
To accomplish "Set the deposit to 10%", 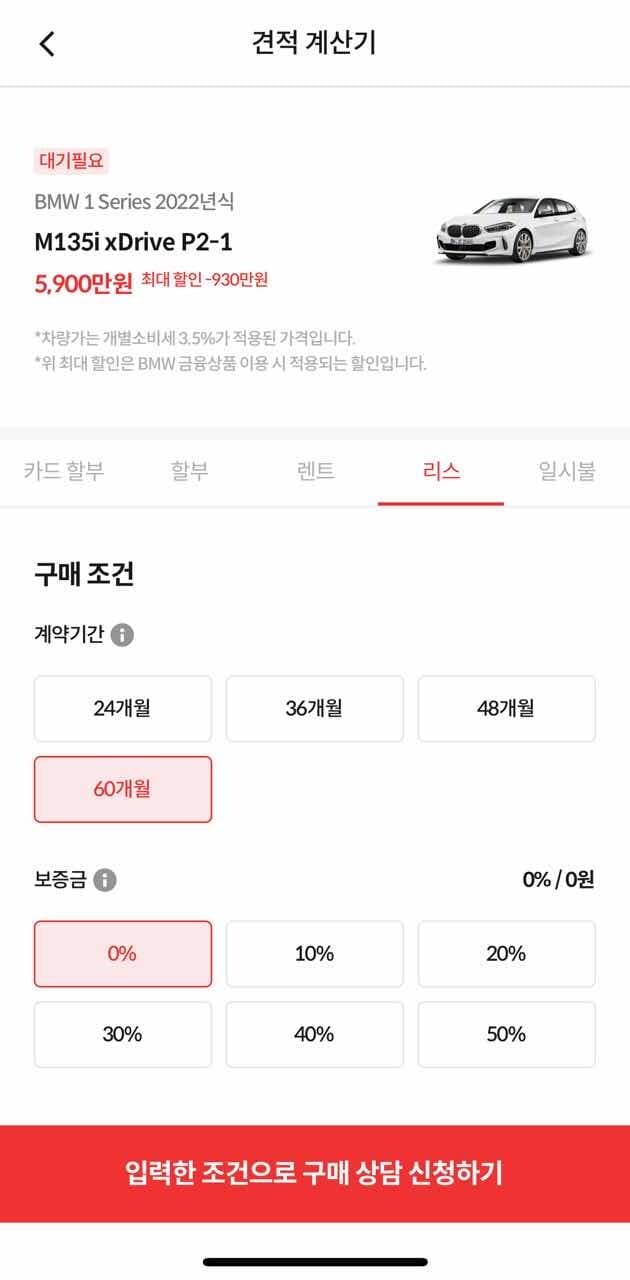I will point(314,954).
